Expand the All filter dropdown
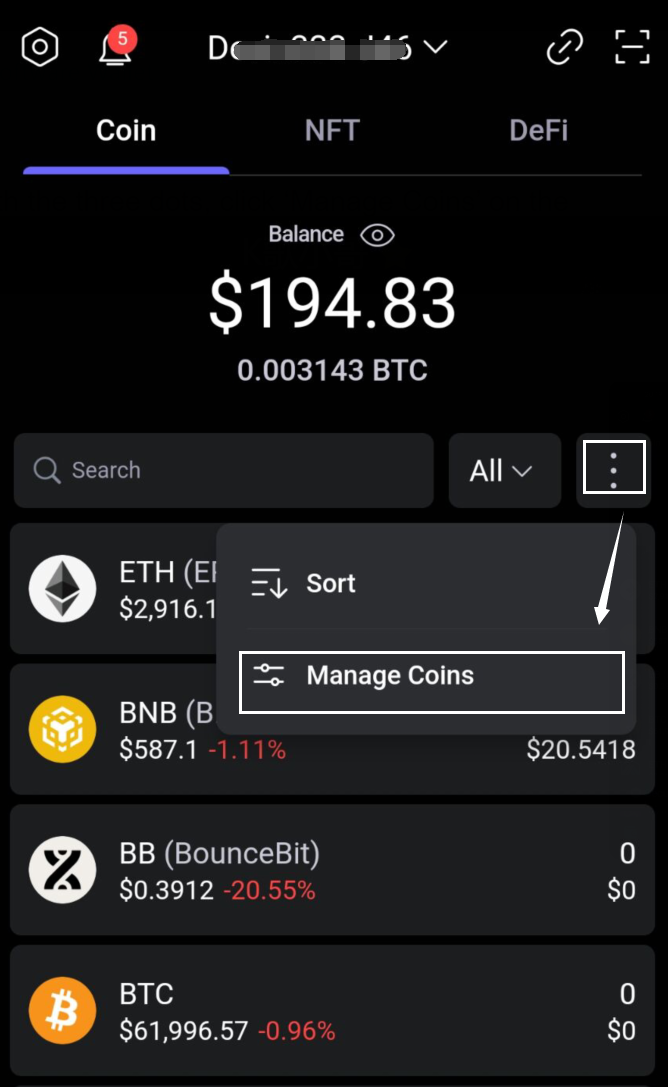Screen dimensions: 668x1087 point(504,470)
